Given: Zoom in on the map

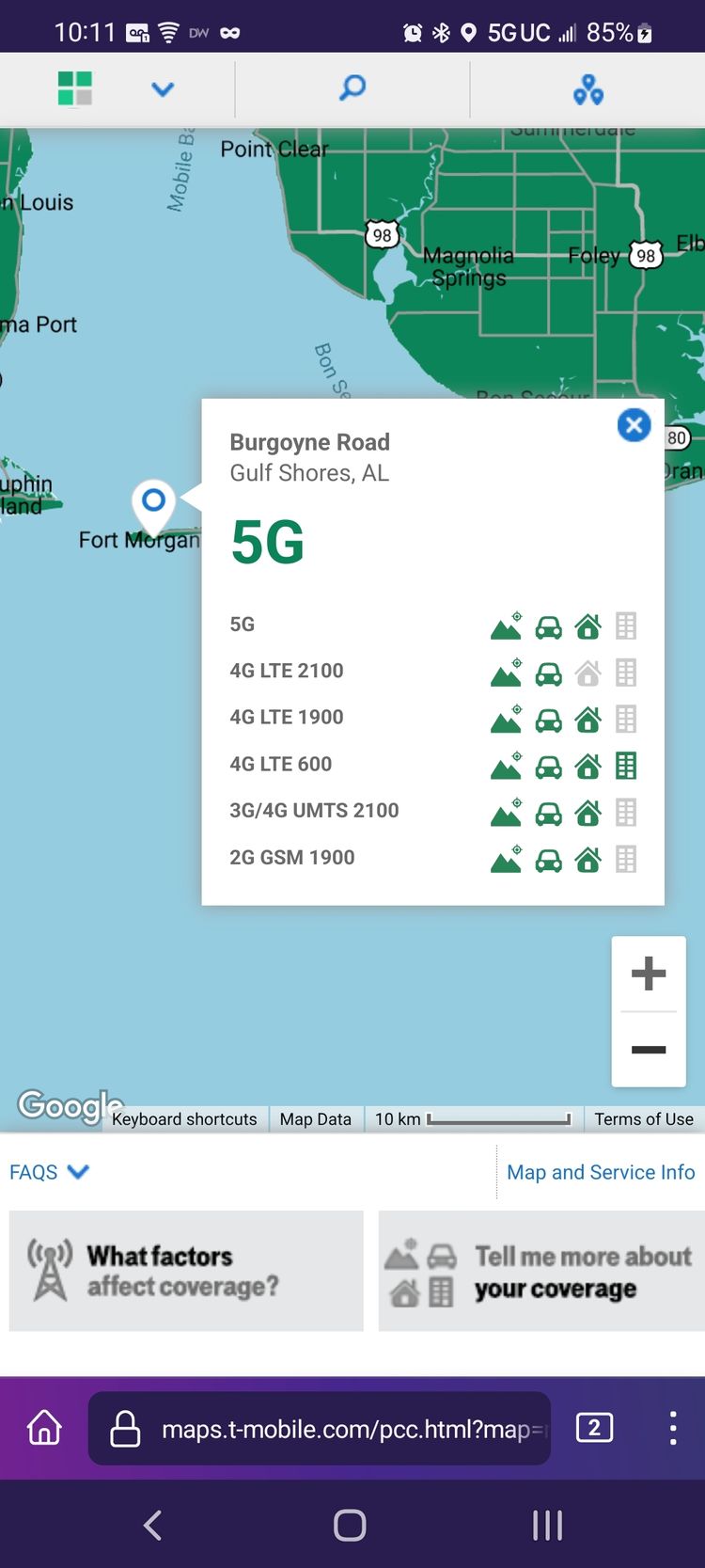Looking at the screenshot, I should coord(648,974).
